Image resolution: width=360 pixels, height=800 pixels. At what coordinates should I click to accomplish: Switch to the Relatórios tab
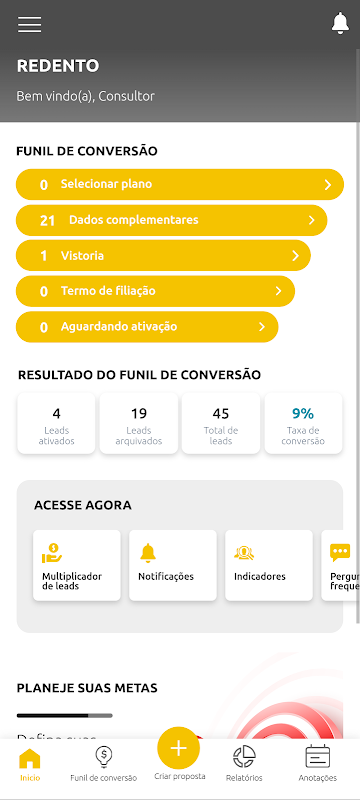tap(244, 764)
